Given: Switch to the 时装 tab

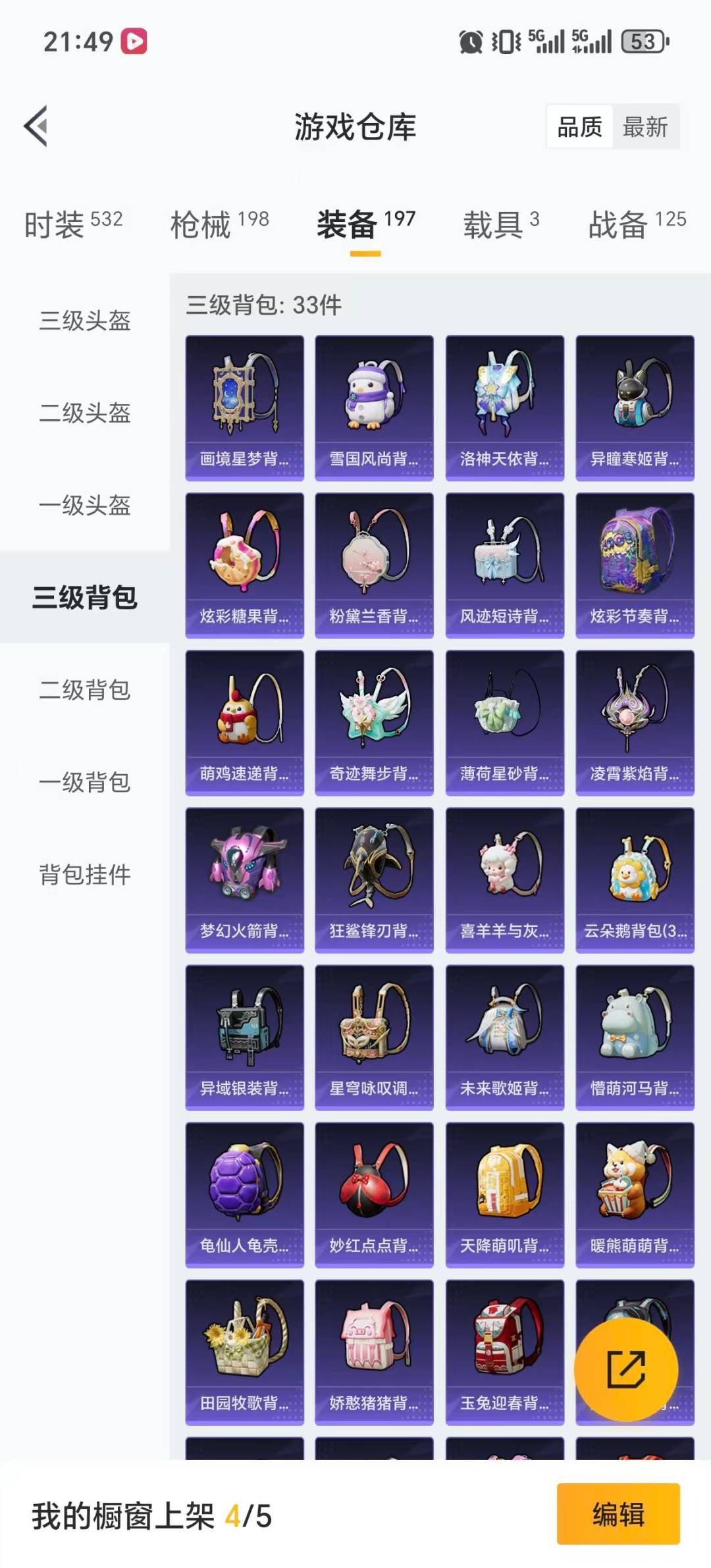Looking at the screenshot, I should [x=73, y=224].
